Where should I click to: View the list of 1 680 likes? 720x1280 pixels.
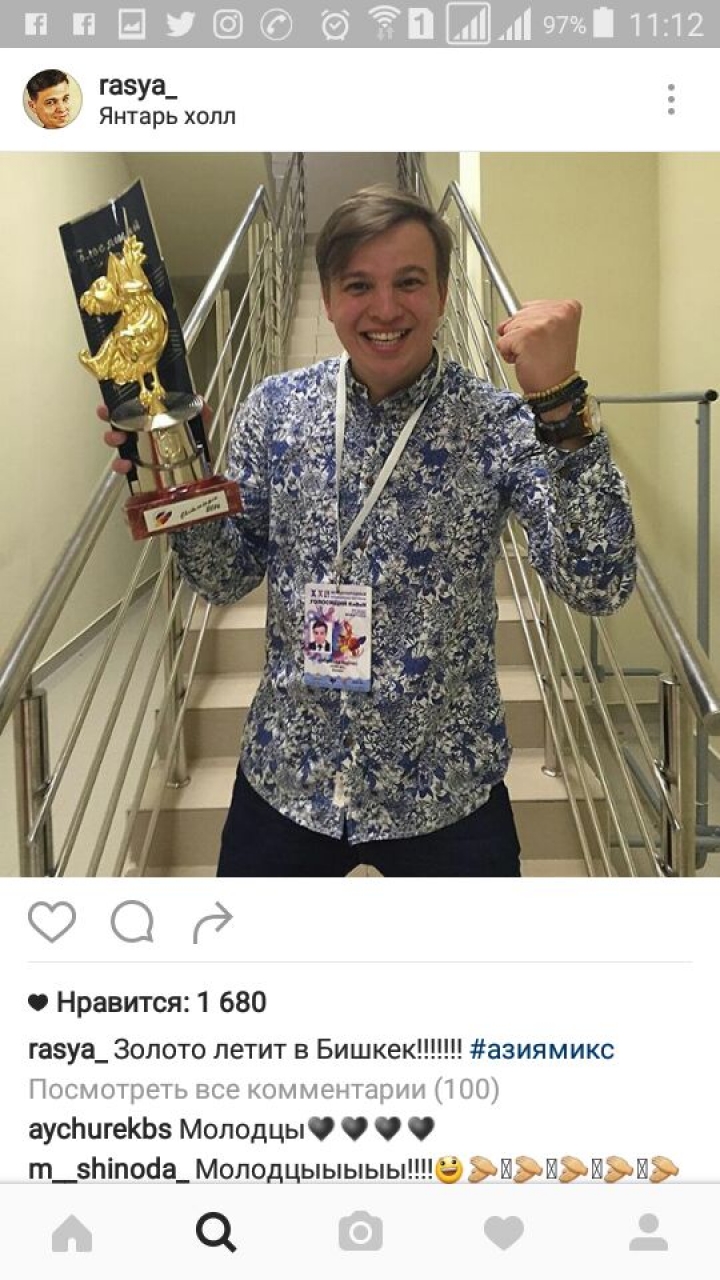coord(160,1002)
